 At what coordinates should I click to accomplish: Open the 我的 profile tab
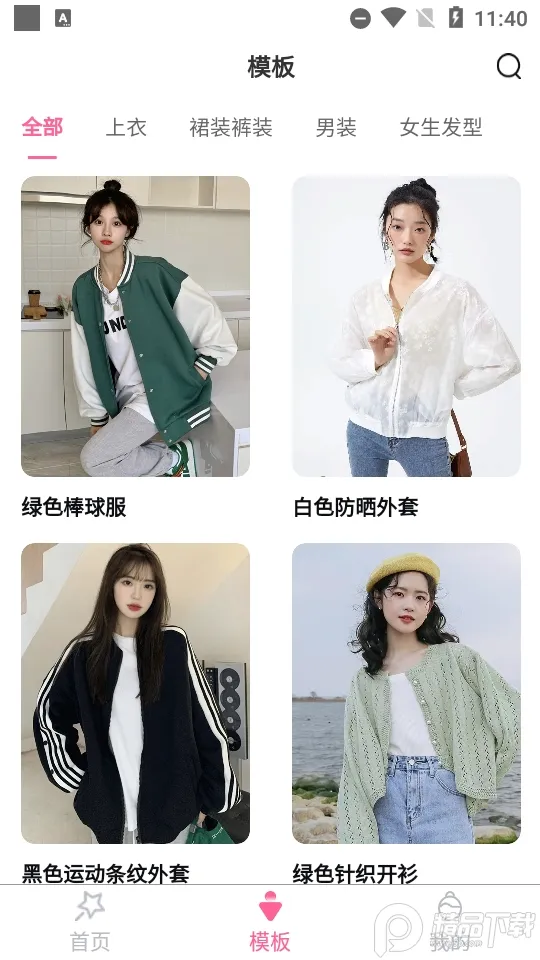450,922
